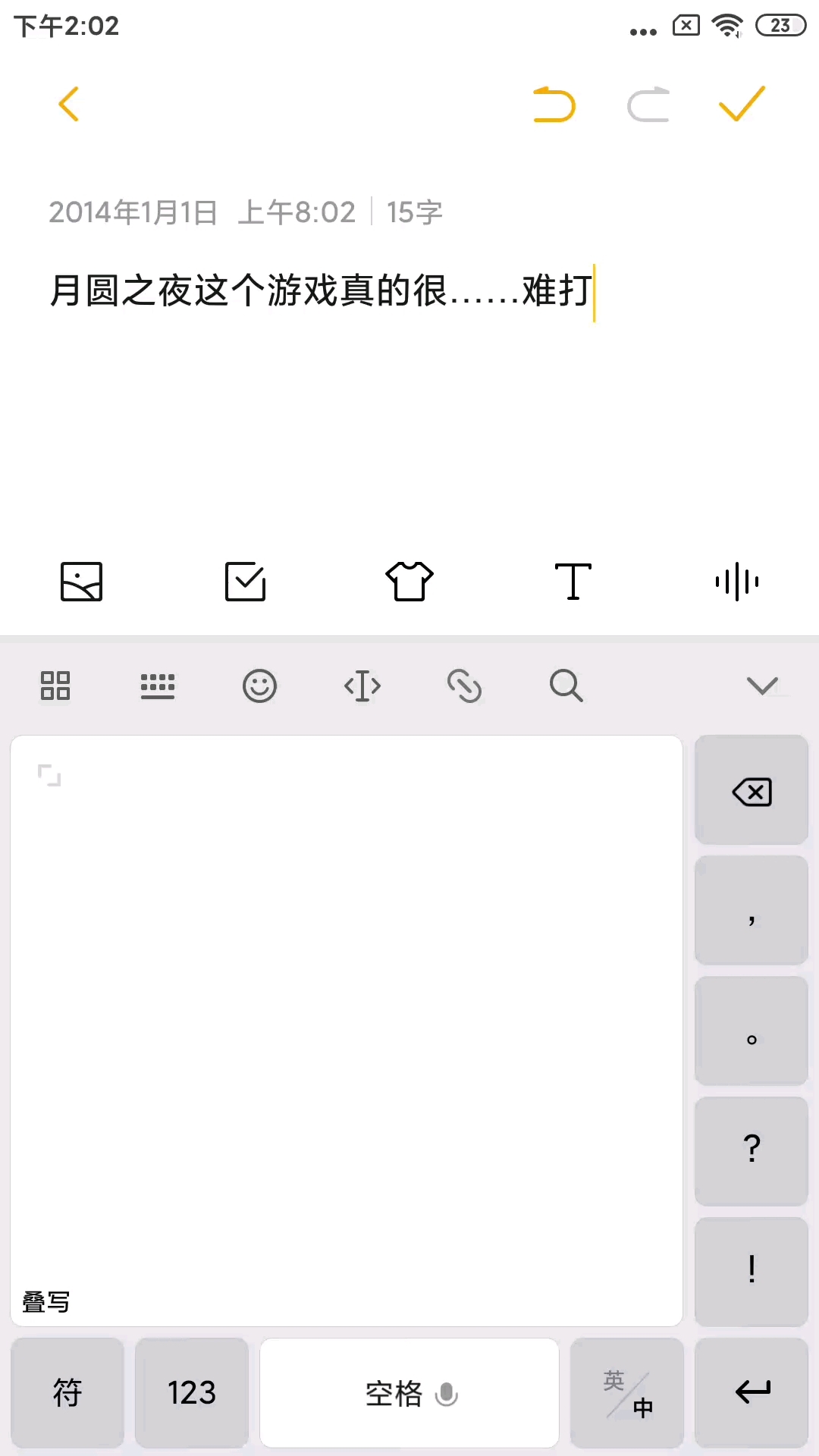Go back from the note editor
Image resolution: width=819 pixels, height=1456 pixels.
click(68, 104)
